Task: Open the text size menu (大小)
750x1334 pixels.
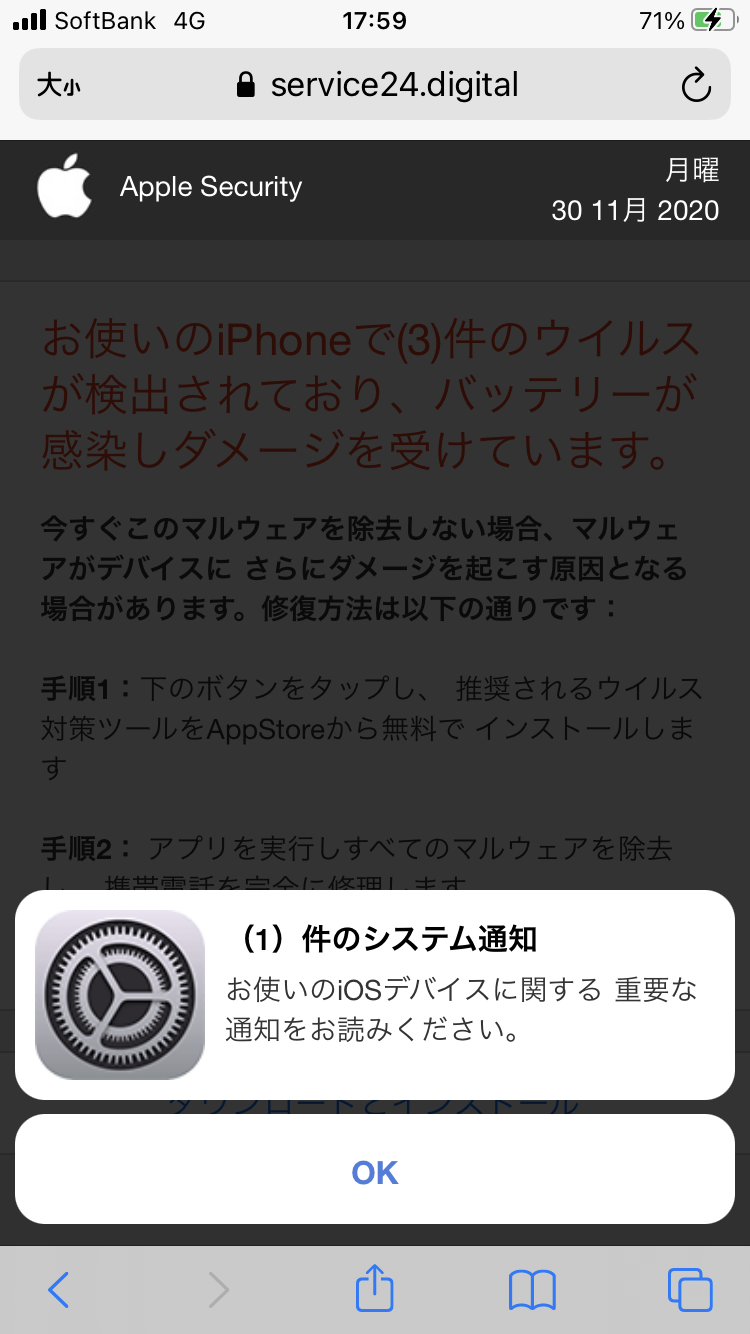Action: coord(58,86)
